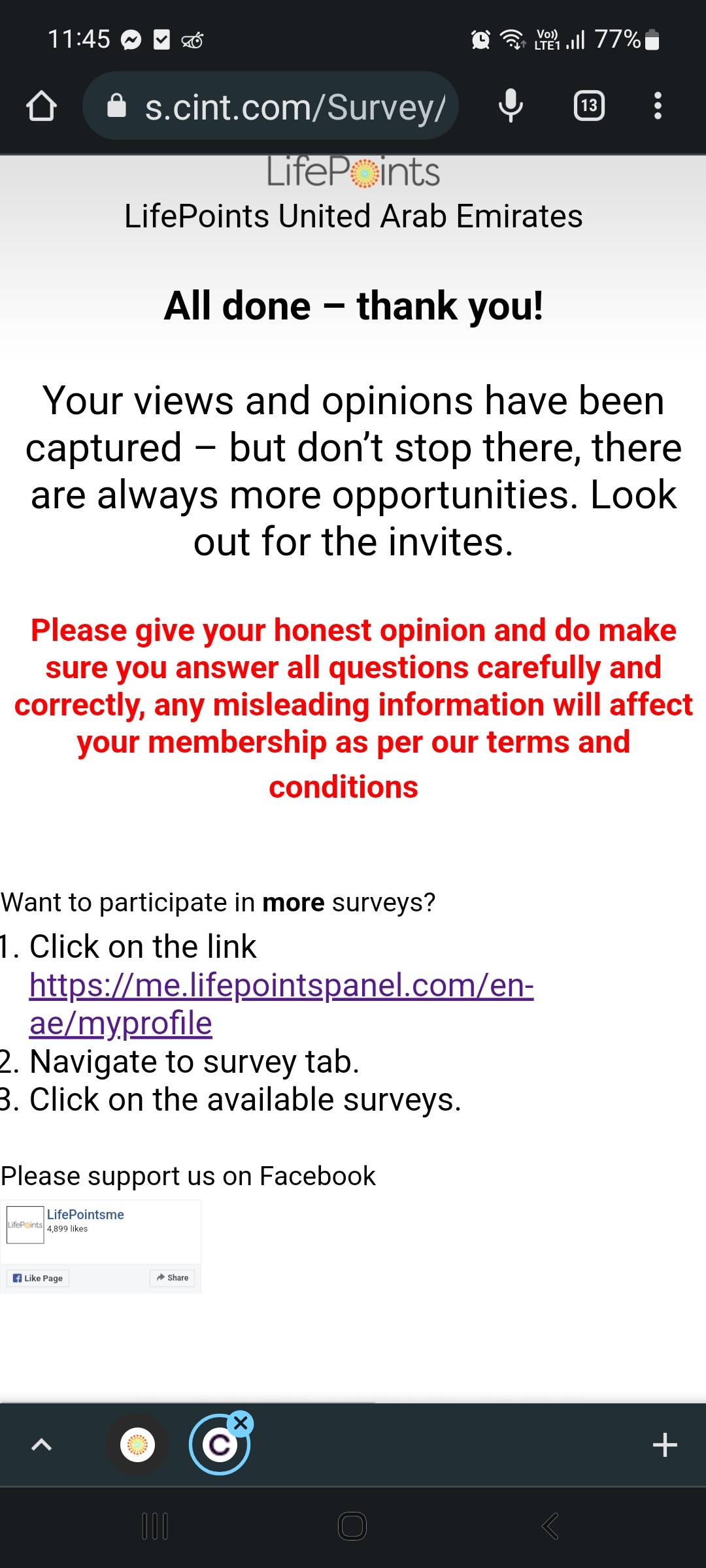Viewport: 706px width, 1568px height.
Task: Close the current Cint tab
Action: pos(241,1422)
